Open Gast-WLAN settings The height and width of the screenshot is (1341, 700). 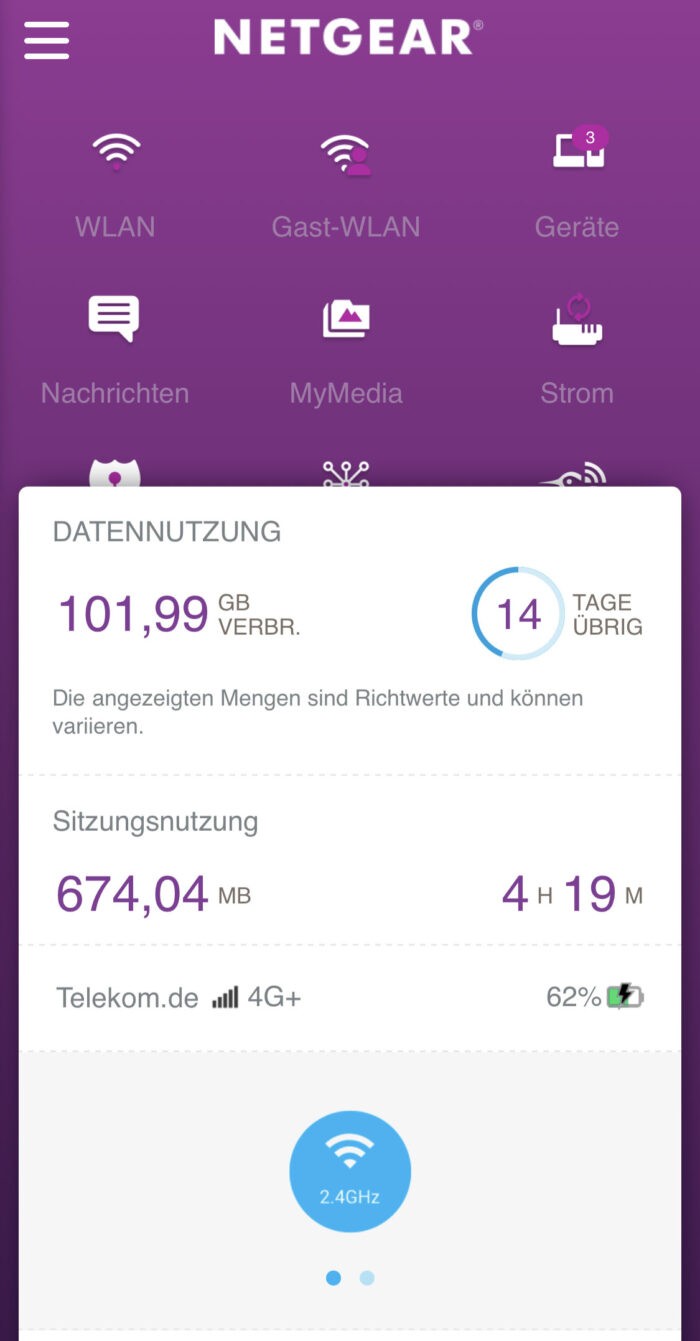coord(346,185)
